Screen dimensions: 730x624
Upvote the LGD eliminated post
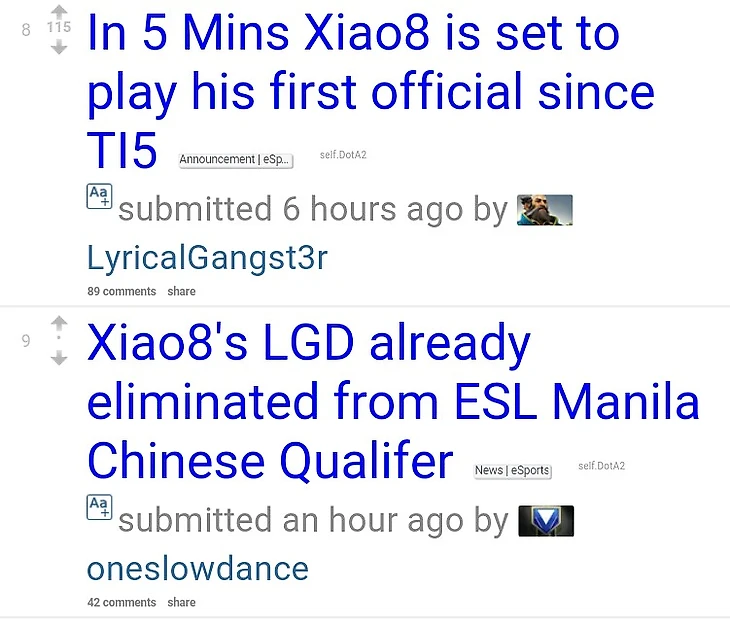point(59,322)
